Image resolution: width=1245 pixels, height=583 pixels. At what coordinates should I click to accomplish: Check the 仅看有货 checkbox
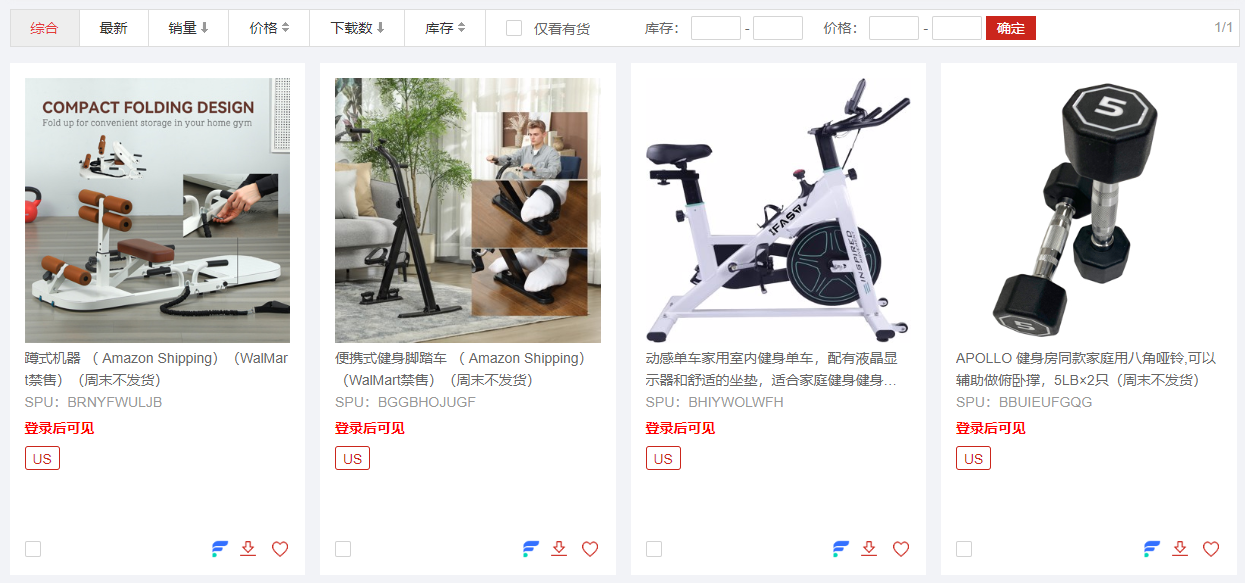tap(514, 28)
